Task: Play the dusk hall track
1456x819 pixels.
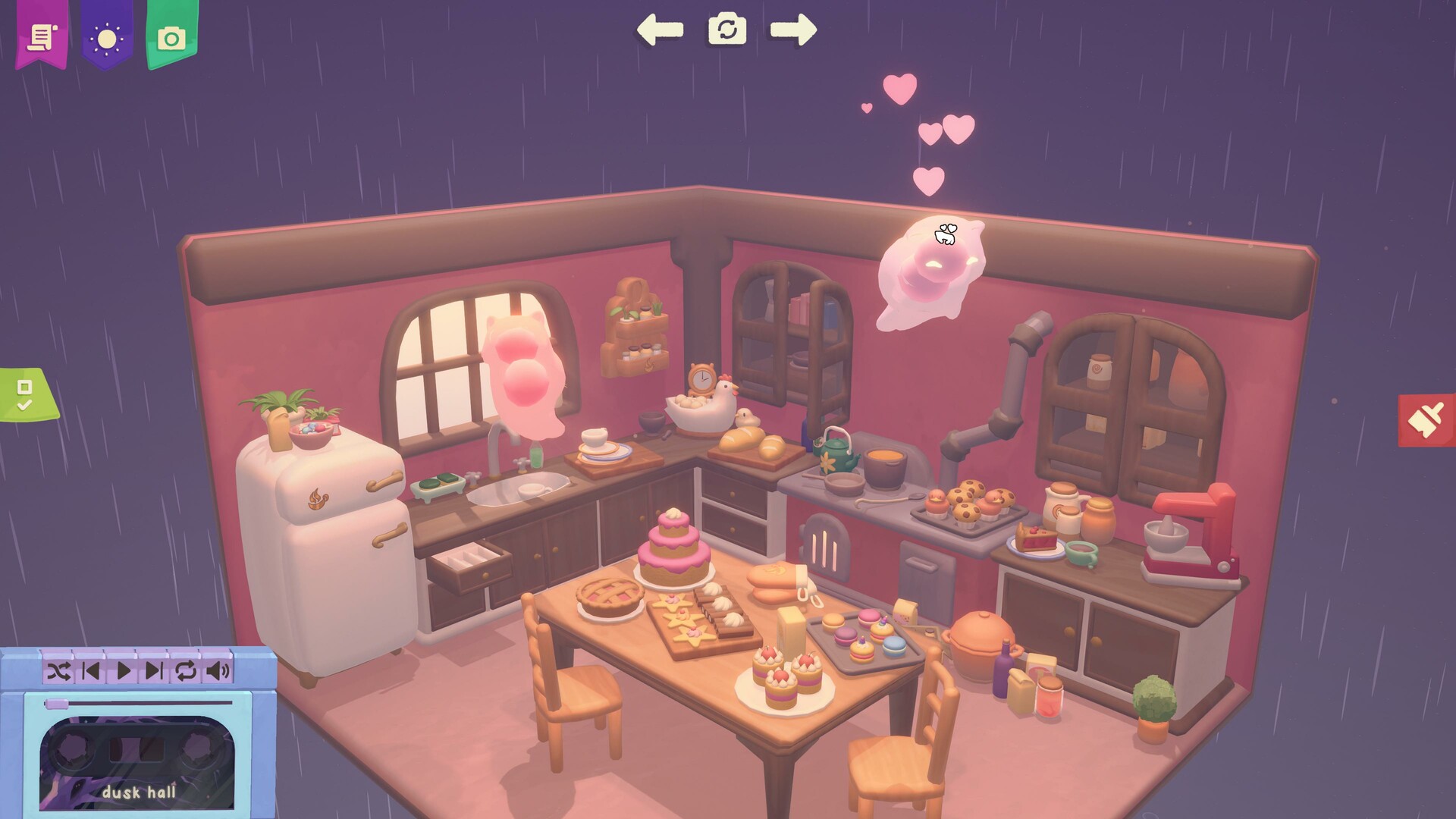Action: pyautogui.click(x=124, y=670)
